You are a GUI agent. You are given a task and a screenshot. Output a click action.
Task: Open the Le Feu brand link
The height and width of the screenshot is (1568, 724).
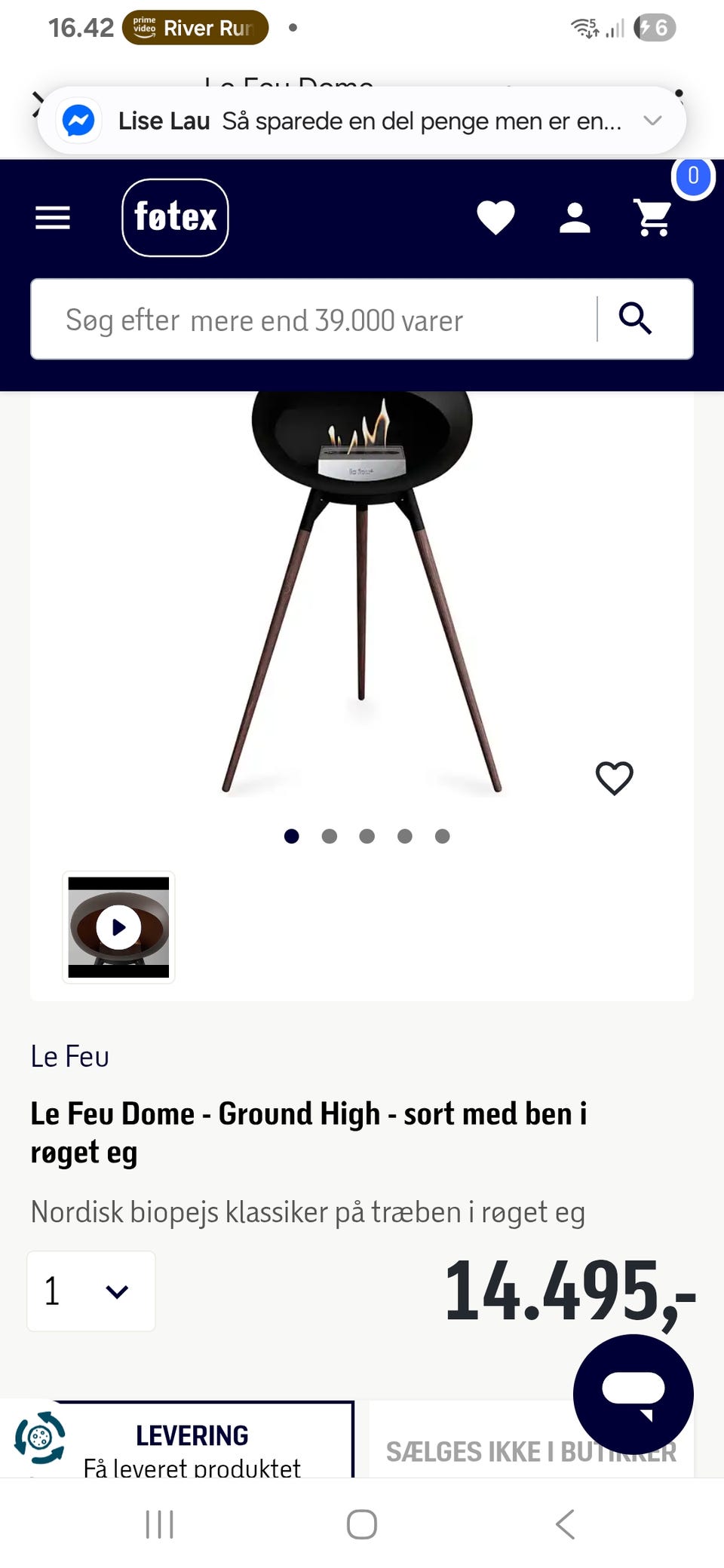(x=69, y=1057)
